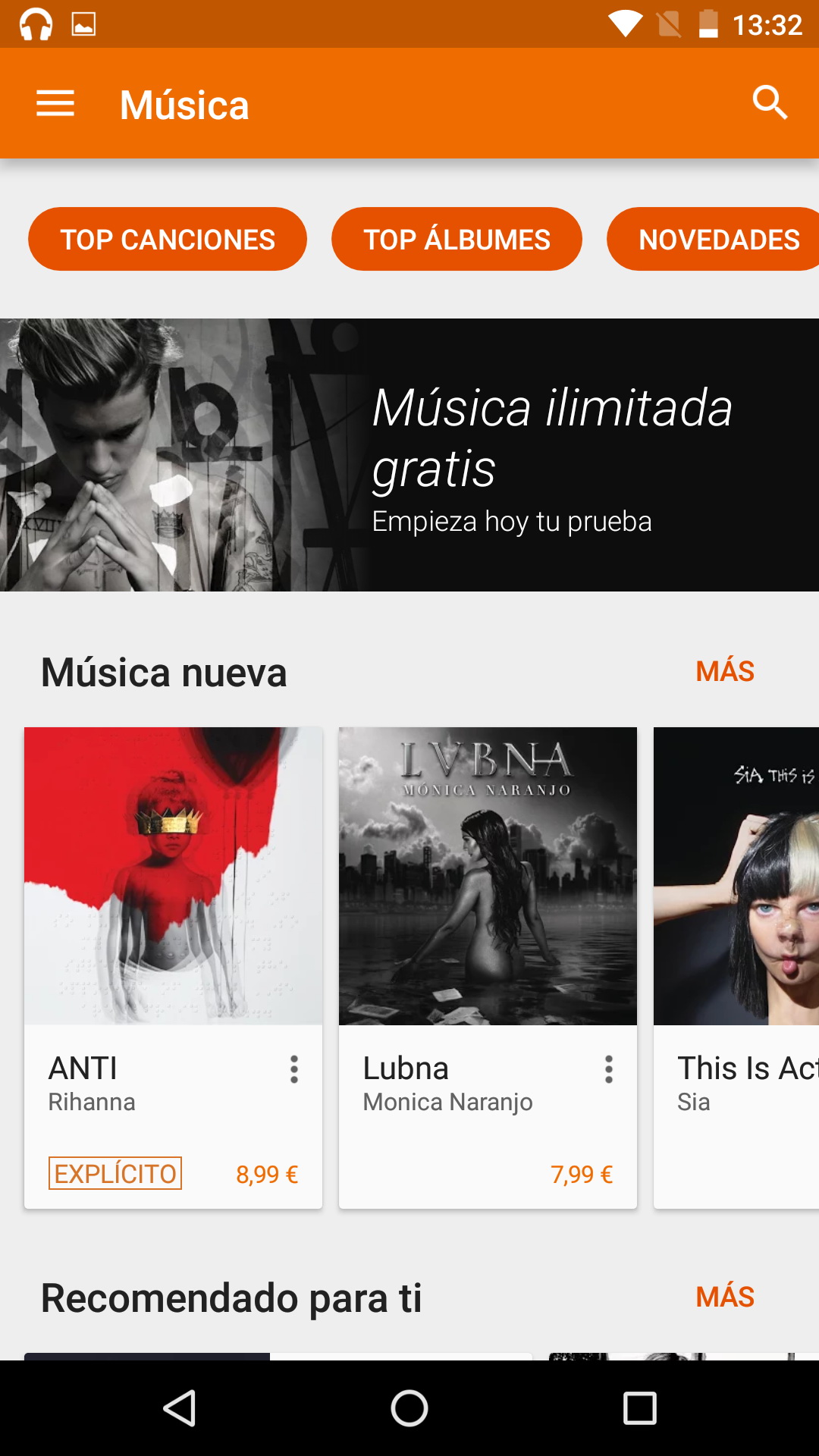Open the NOVEDADES chip
Image resolution: width=819 pixels, height=1456 pixels.
[x=717, y=240]
